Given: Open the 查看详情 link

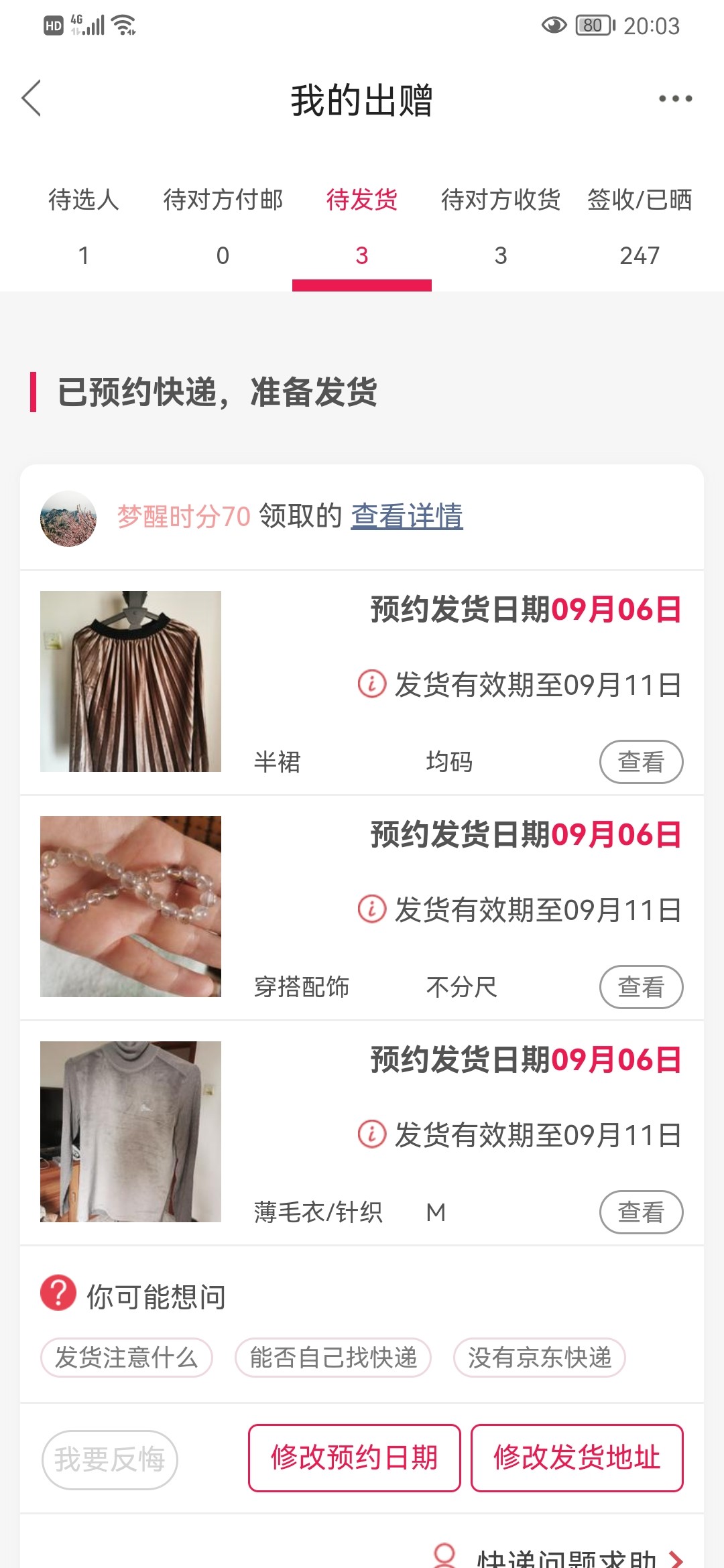Looking at the screenshot, I should [x=407, y=516].
